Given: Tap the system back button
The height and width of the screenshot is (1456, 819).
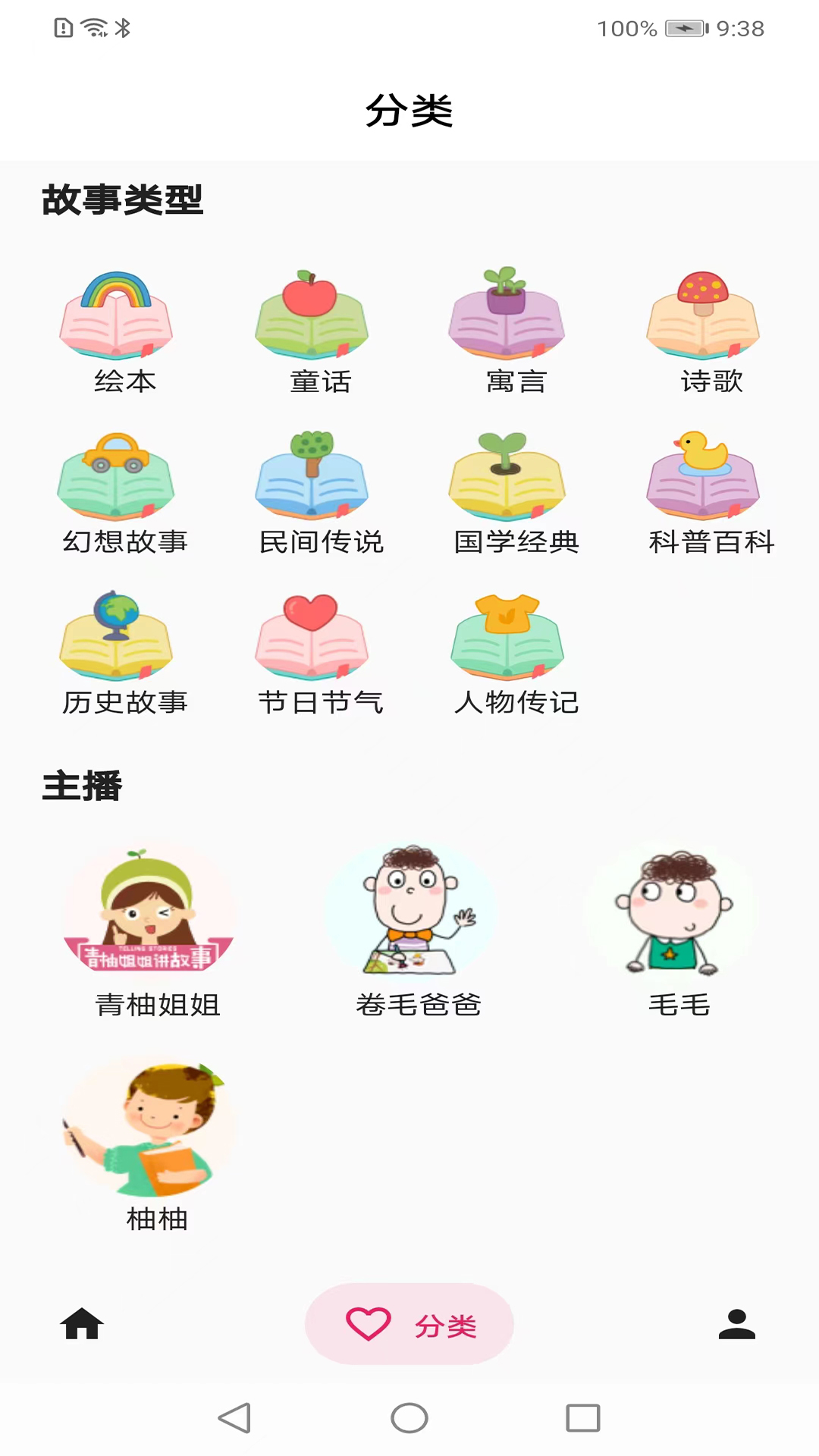Looking at the screenshot, I should point(235,1417).
